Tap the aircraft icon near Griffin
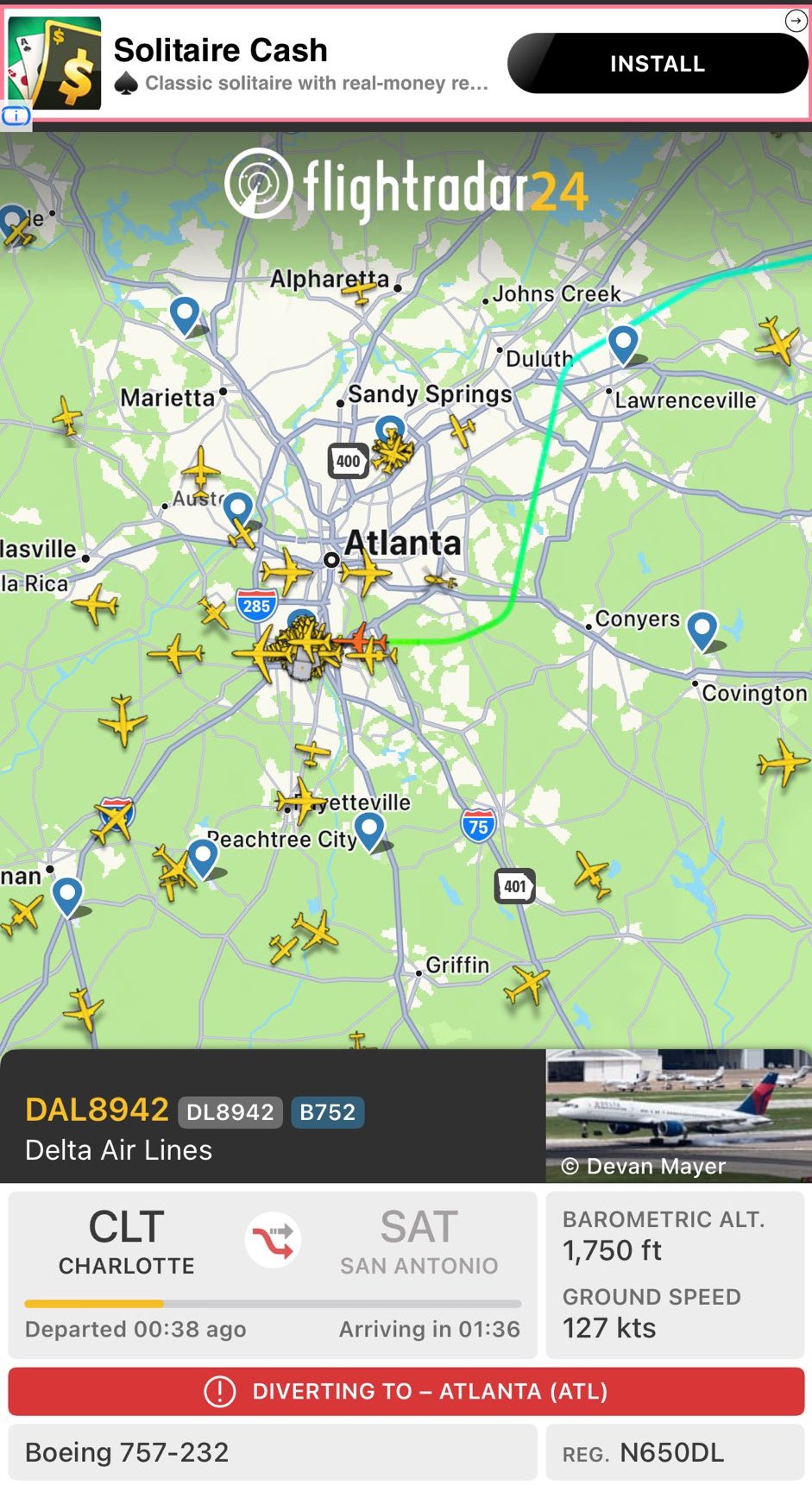 click(x=528, y=984)
